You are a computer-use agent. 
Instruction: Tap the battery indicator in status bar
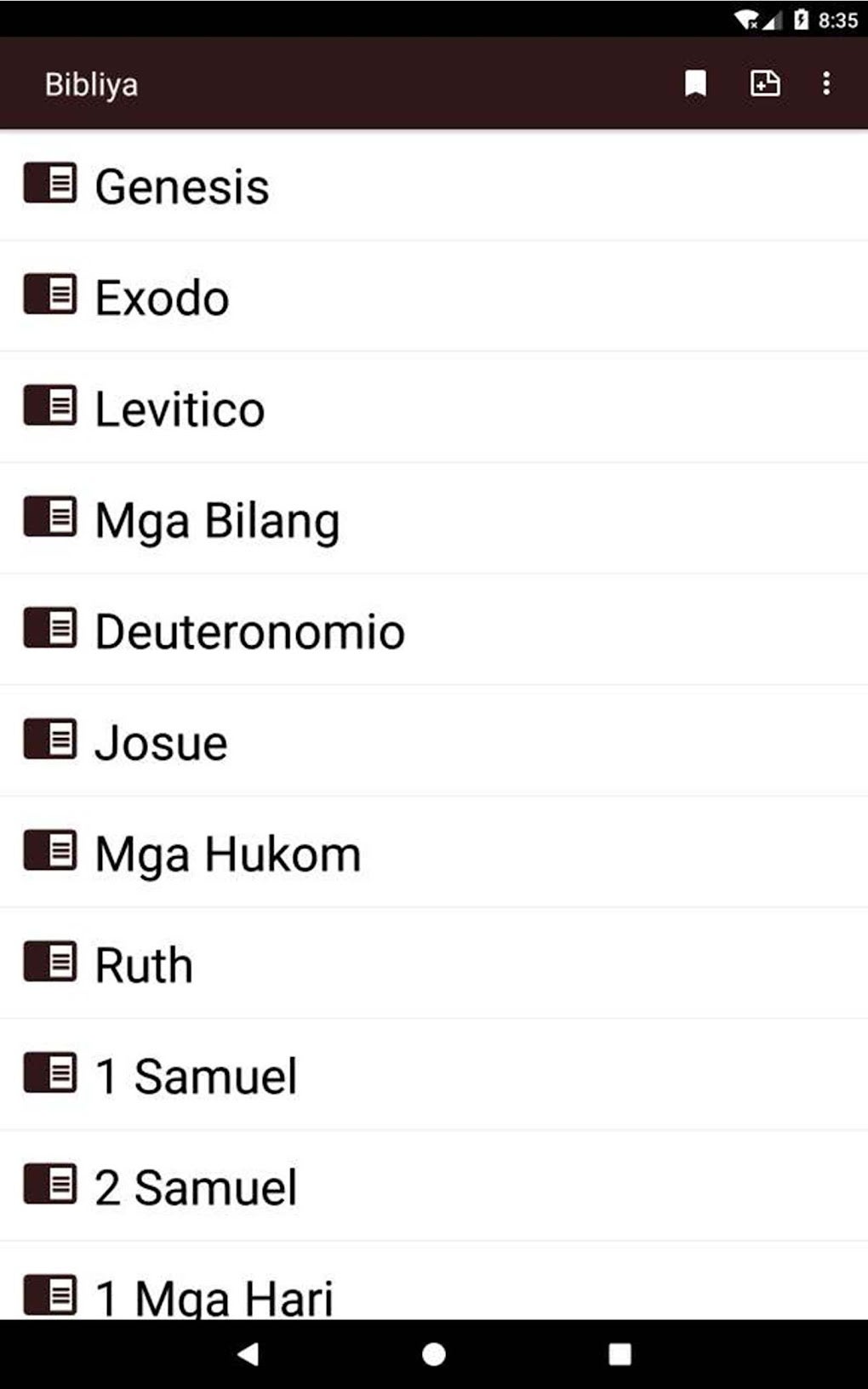[x=802, y=19]
